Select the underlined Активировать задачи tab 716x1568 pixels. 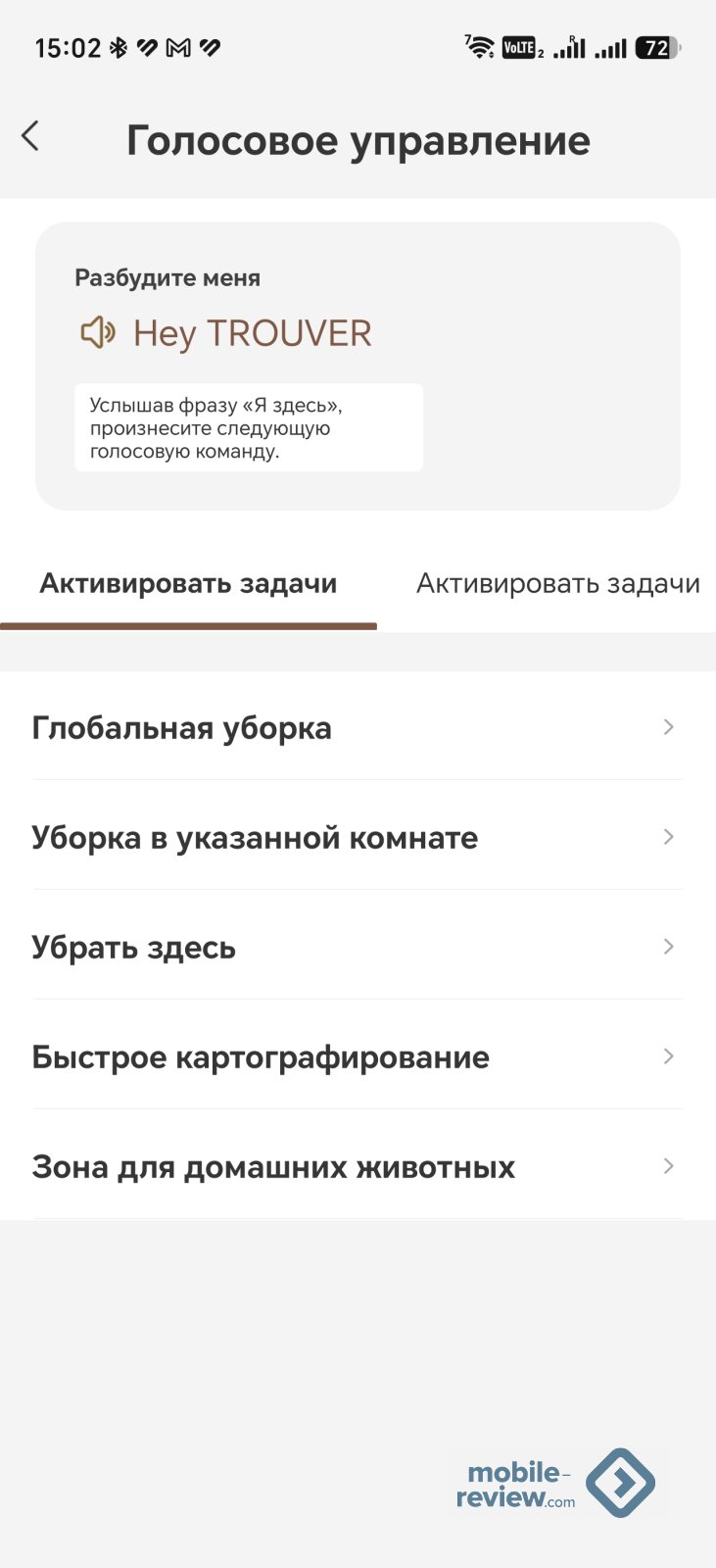[188, 584]
